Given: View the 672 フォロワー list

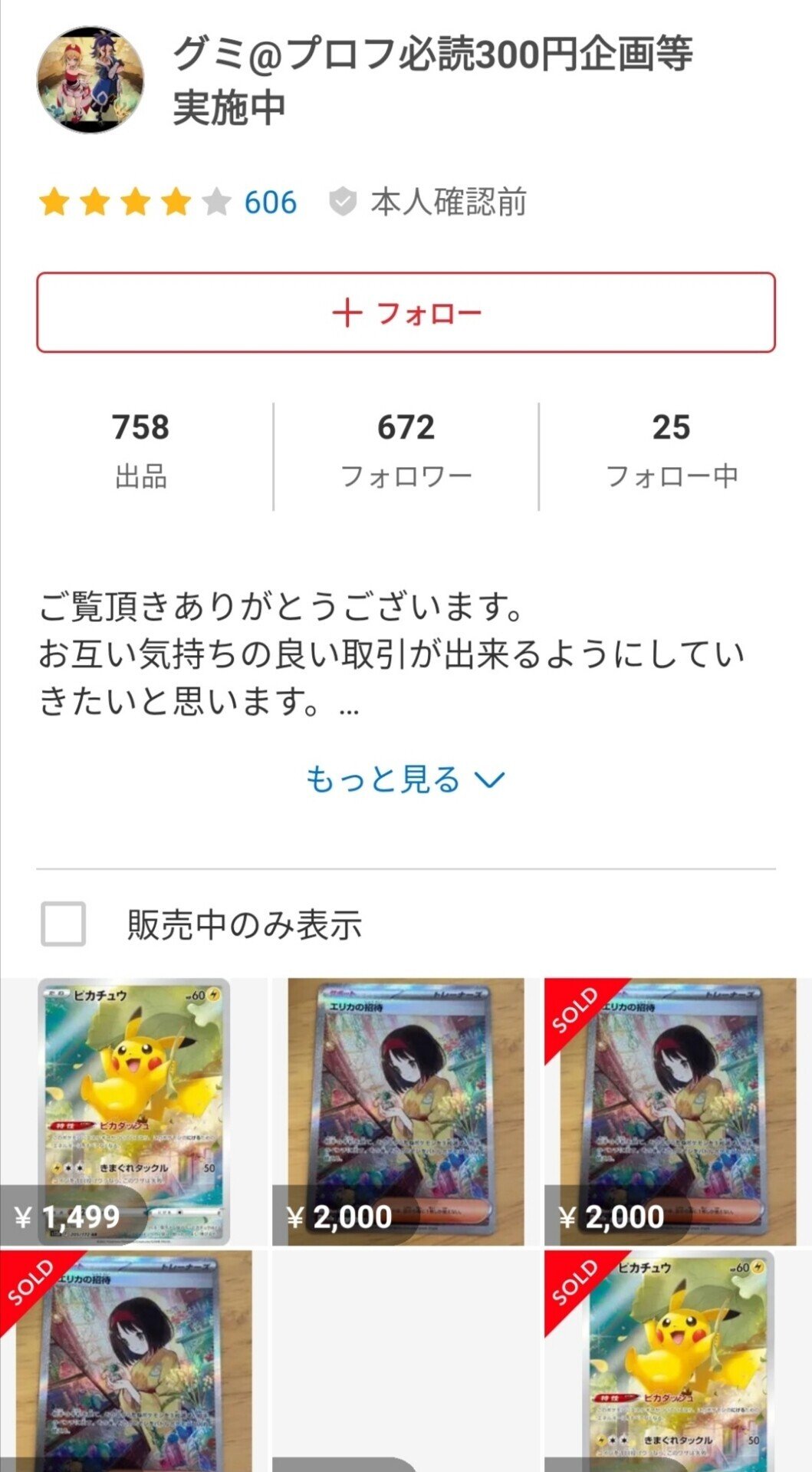Looking at the screenshot, I should point(406,447).
